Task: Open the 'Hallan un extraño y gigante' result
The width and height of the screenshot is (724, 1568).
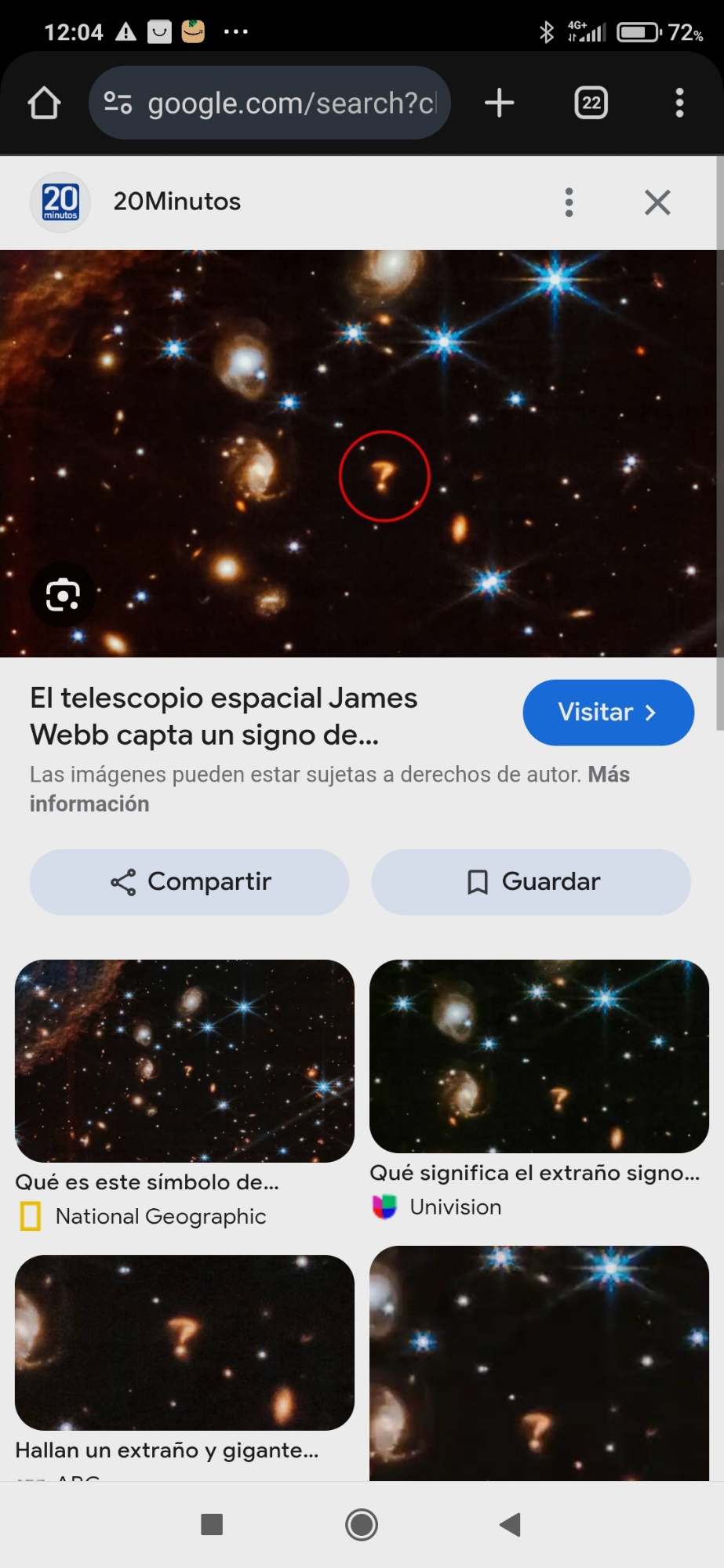Action: [x=184, y=1342]
